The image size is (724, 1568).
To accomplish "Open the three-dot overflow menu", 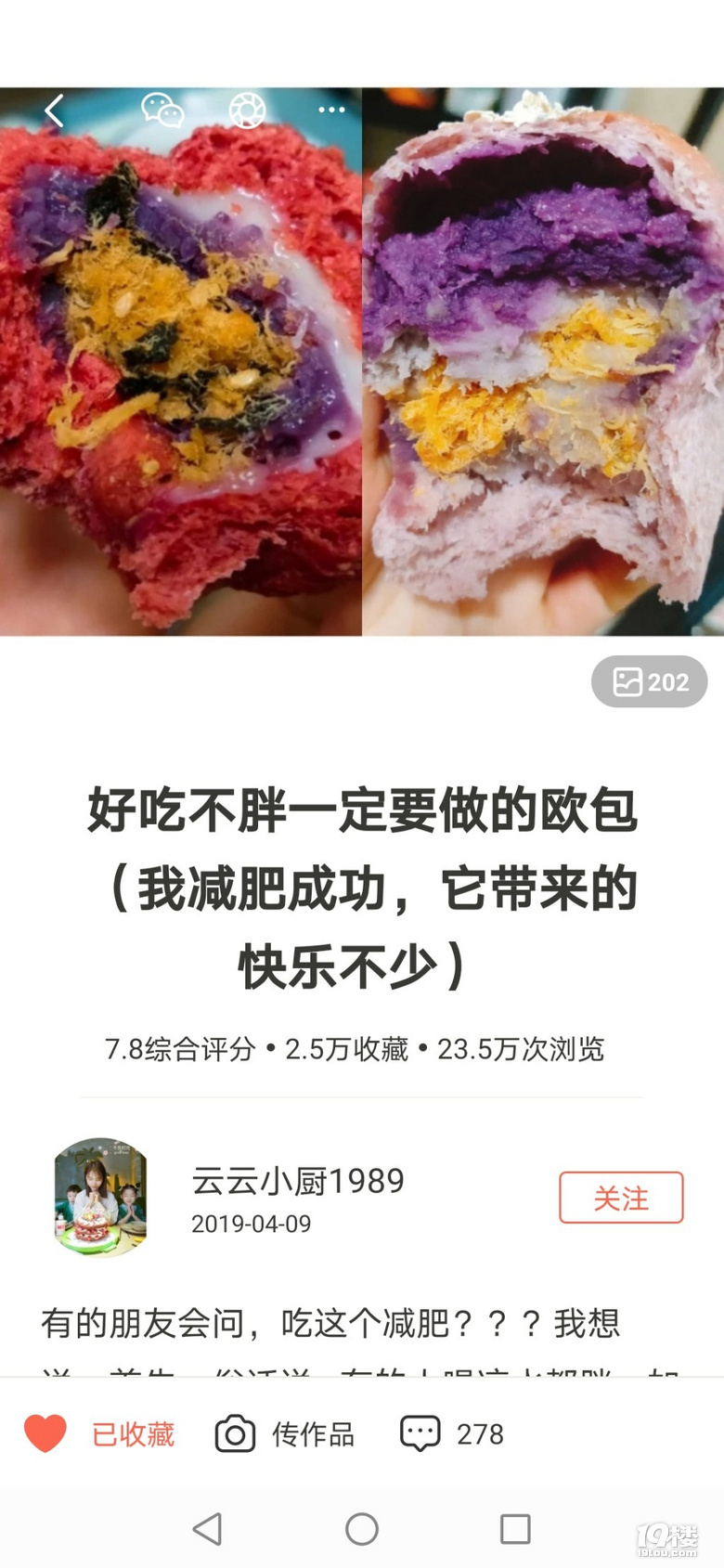I will [x=331, y=110].
